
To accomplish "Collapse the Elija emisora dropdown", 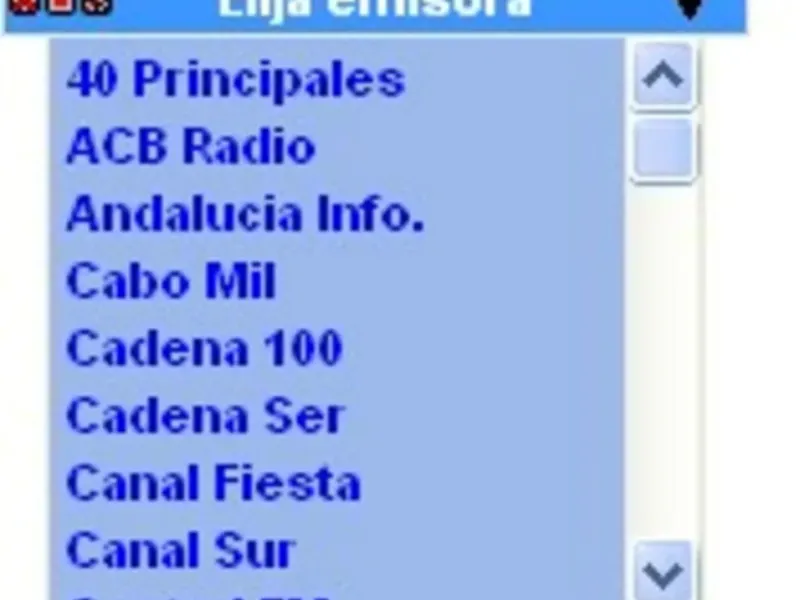I will click(x=690, y=10).
